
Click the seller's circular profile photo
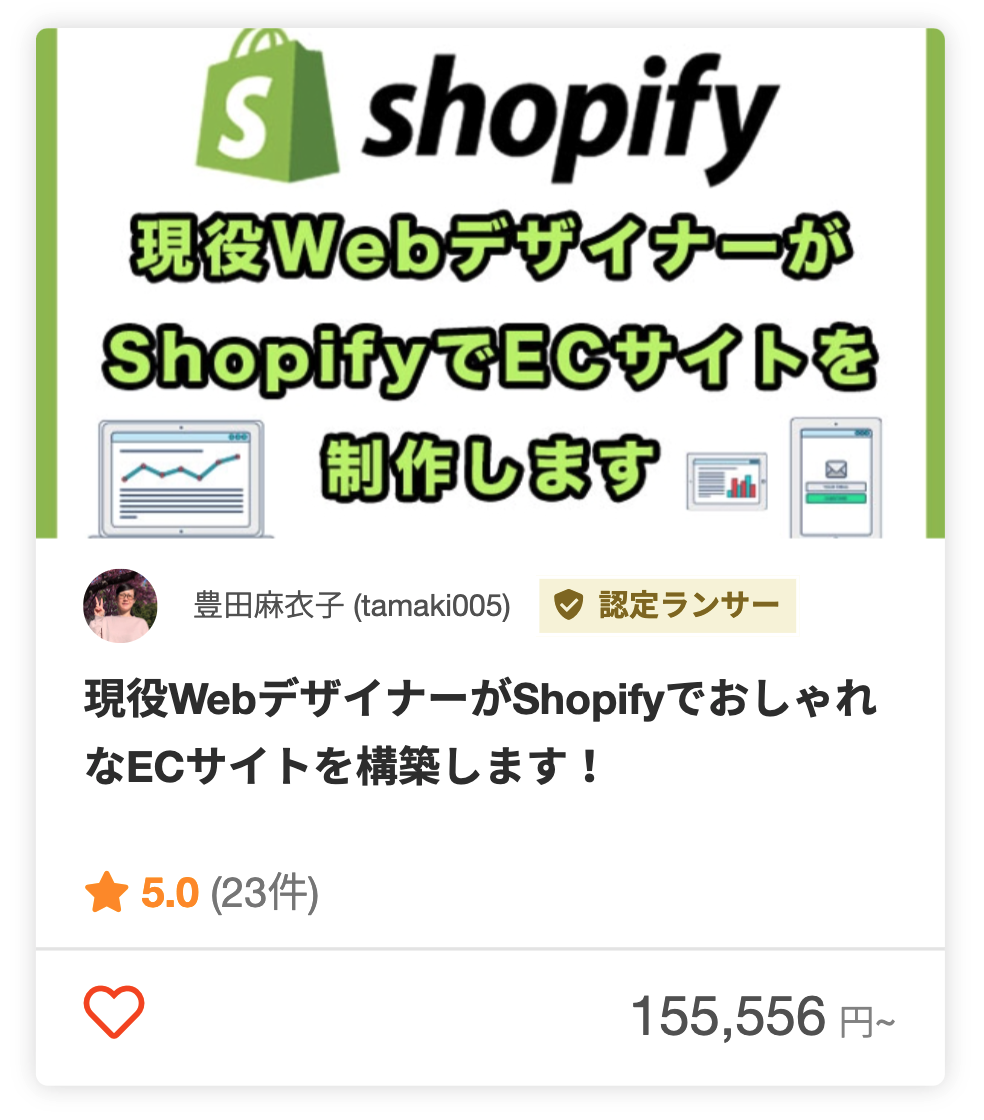pyautogui.click(x=120, y=604)
